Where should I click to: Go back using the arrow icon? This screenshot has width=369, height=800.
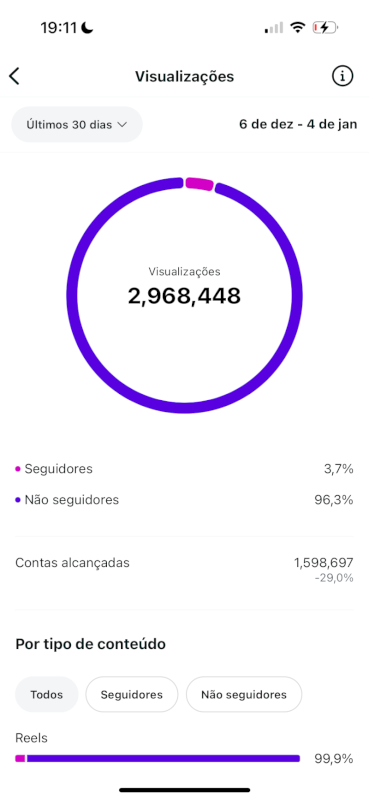click(14, 77)
